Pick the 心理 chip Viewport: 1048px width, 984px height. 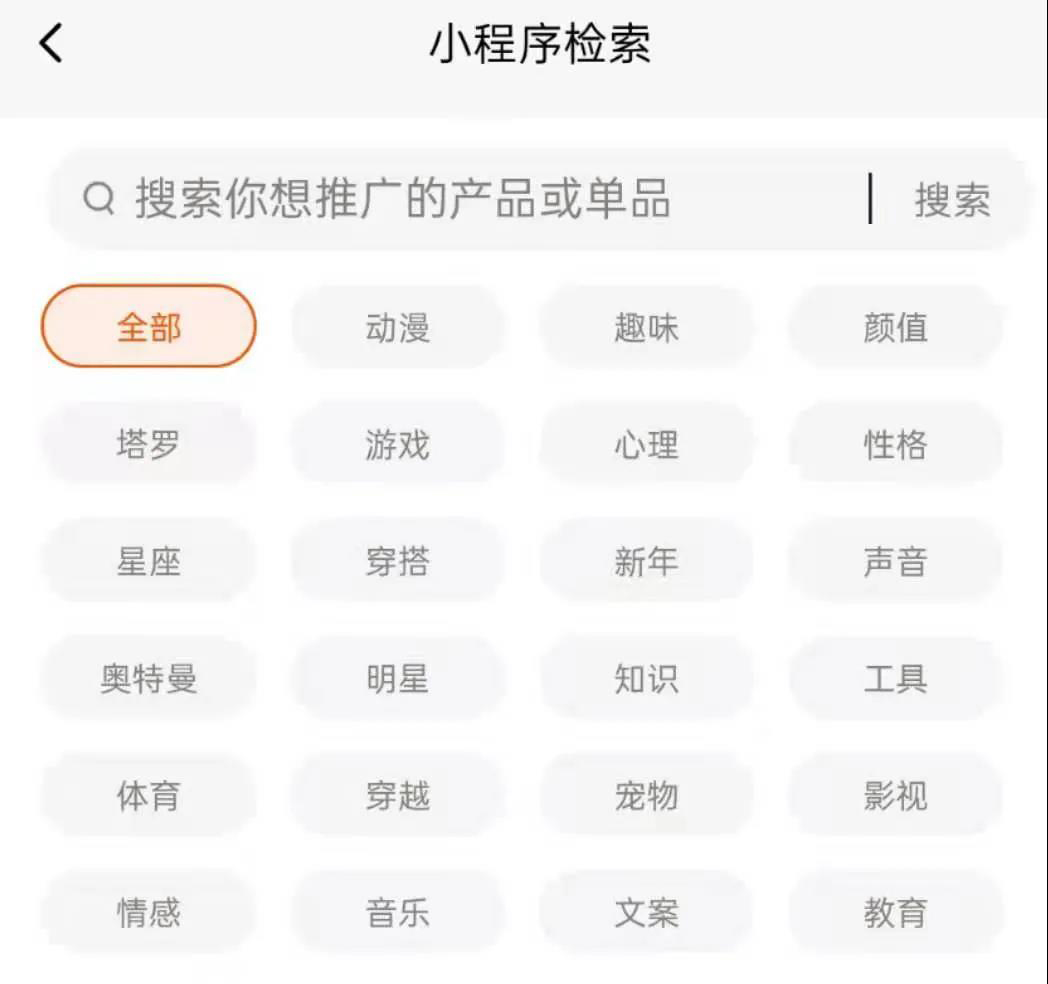pyautogui.click(x=646, y=444)
